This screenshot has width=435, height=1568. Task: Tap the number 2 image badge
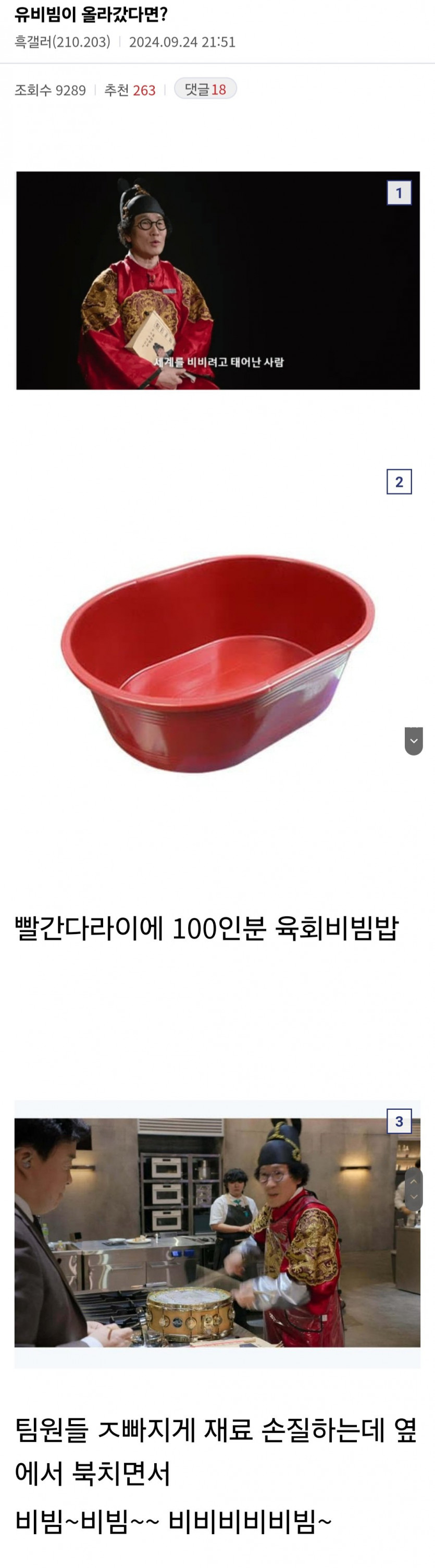pos(399,482)
